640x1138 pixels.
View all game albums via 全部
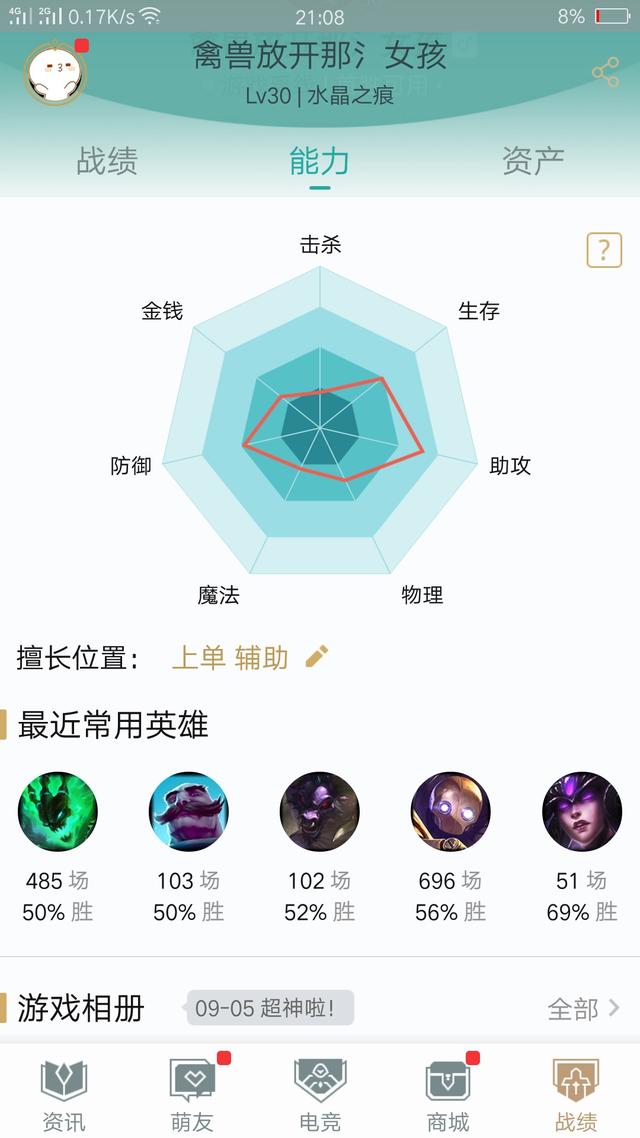point(584,1008)
